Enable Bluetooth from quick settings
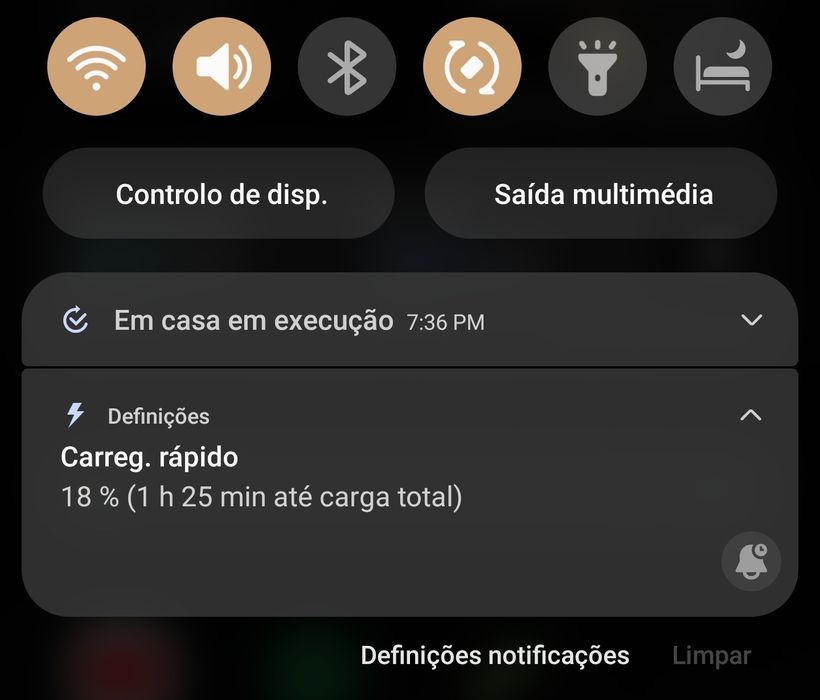This screenshot has width=820, height=700. click(347, 67)
